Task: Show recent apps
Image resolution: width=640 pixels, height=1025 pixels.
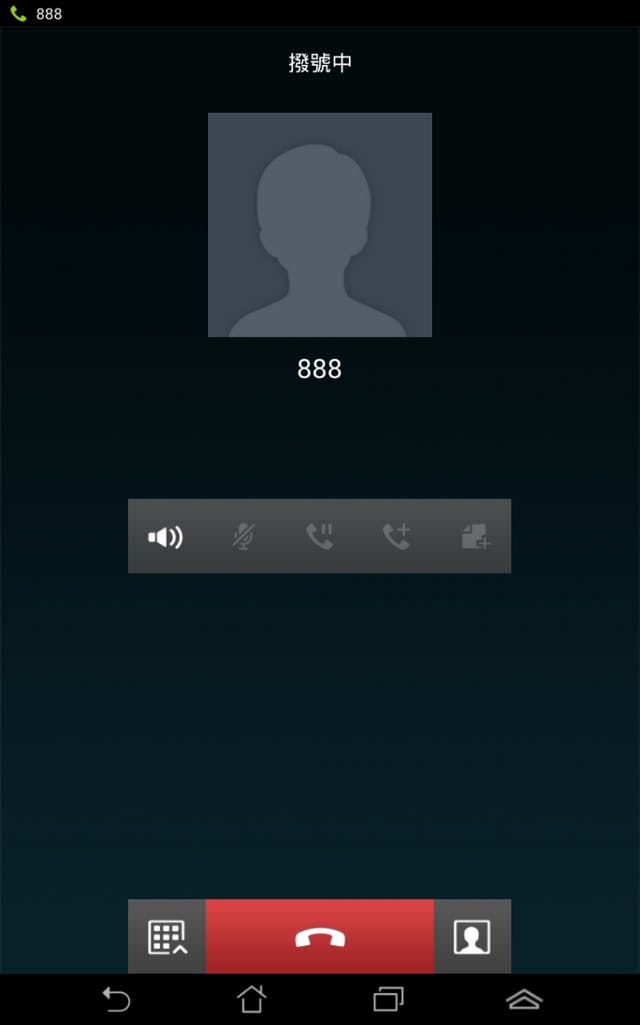Action: coord(388,999)
